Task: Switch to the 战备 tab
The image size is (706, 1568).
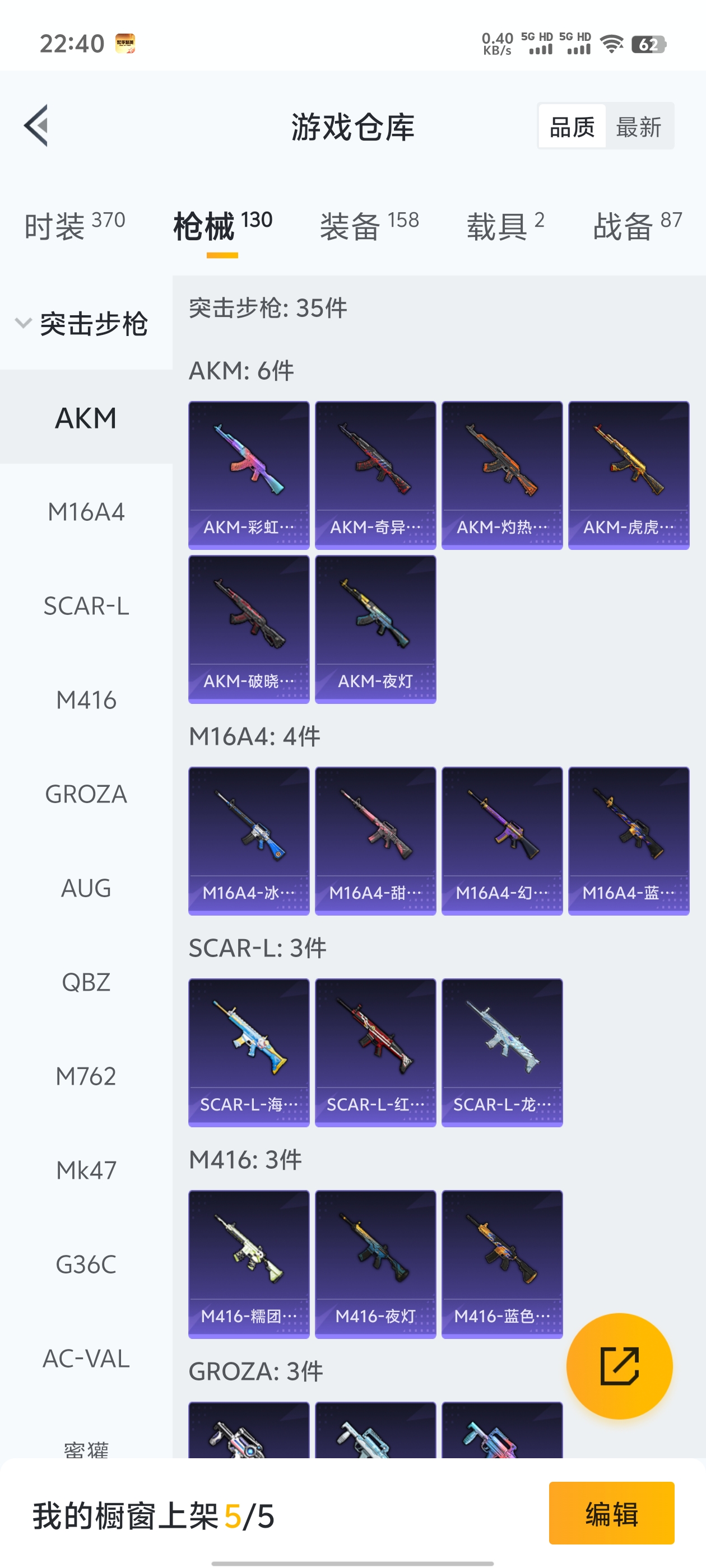Action: pyautogui.click(x=637, y=225)
